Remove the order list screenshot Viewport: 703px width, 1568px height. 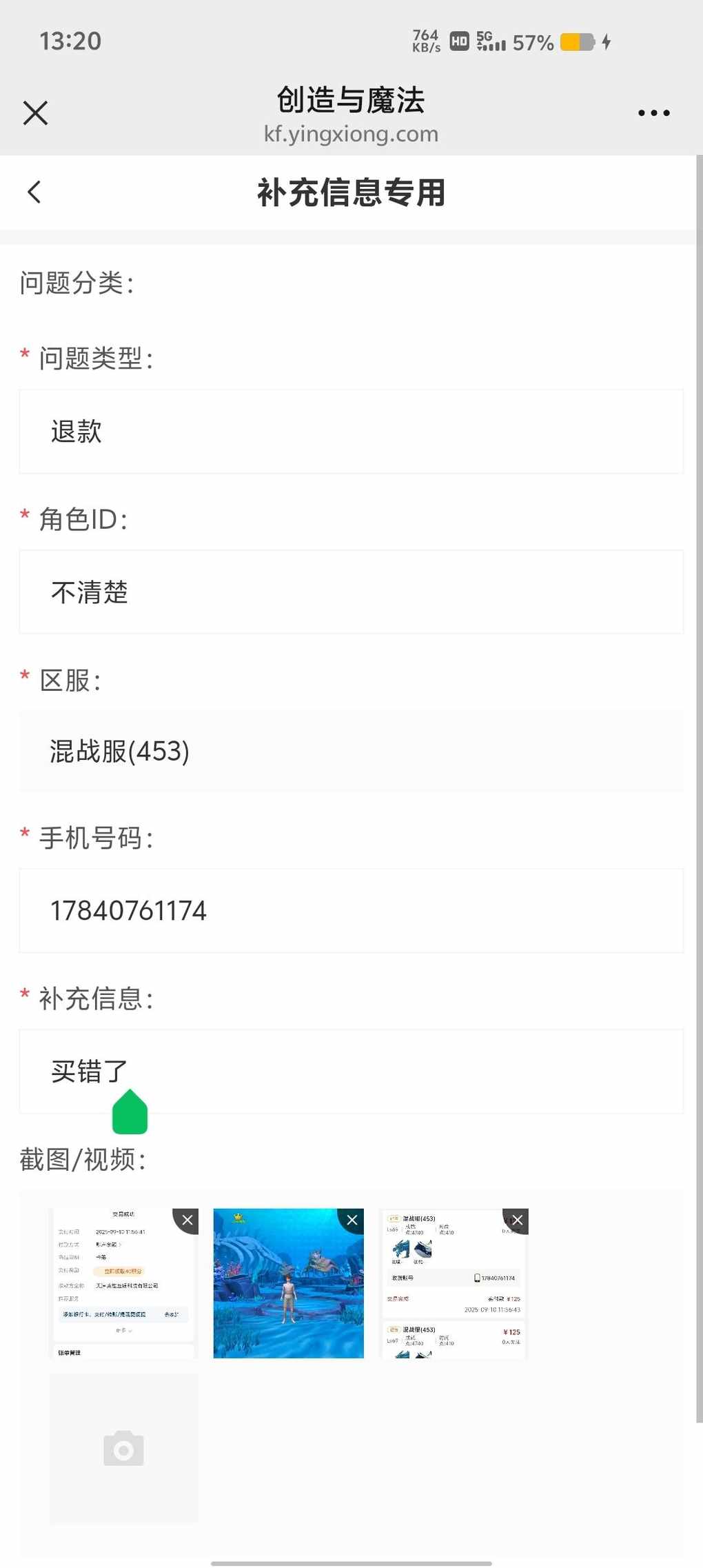tap(517, 1220)
